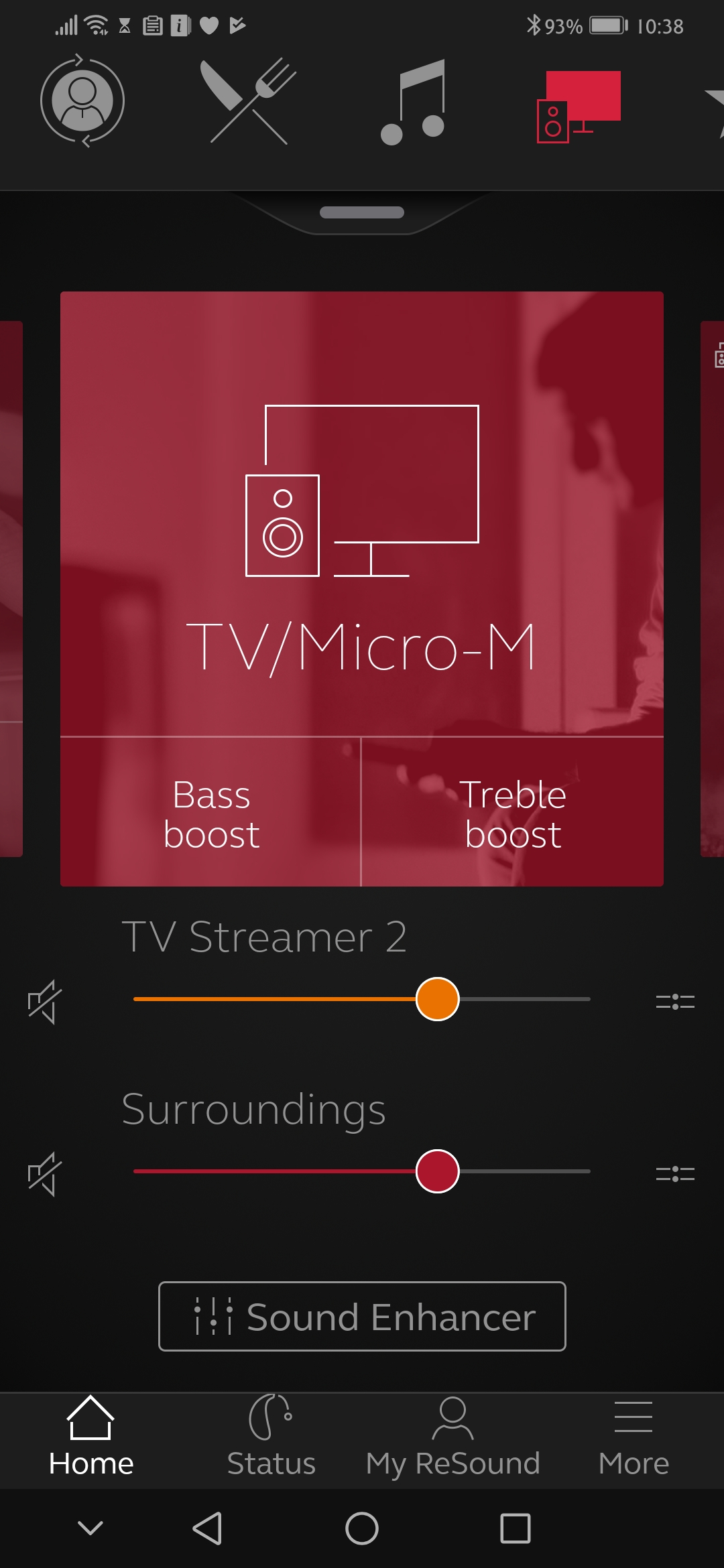Select the TV streamer program icon
Screen dimensions: 724x1568
point(579,107)
